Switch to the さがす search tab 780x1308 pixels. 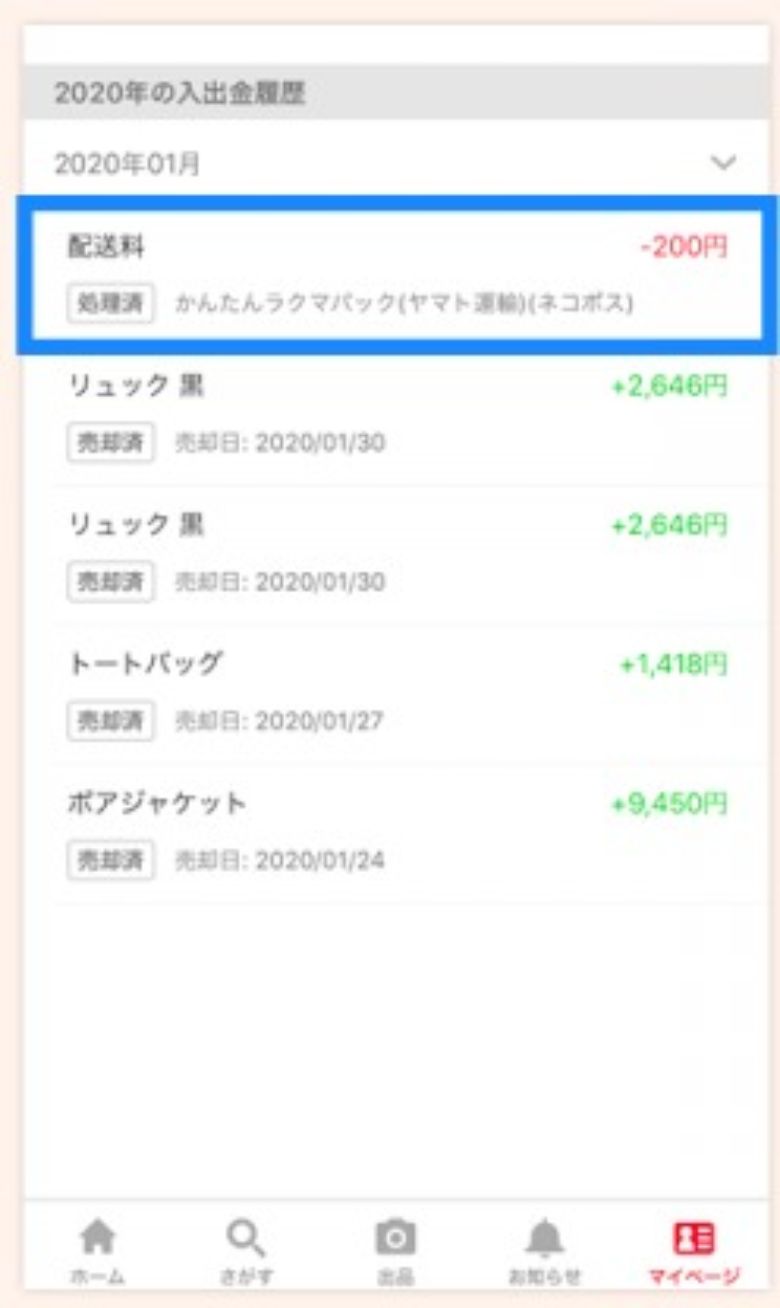tap(246, 1250)
